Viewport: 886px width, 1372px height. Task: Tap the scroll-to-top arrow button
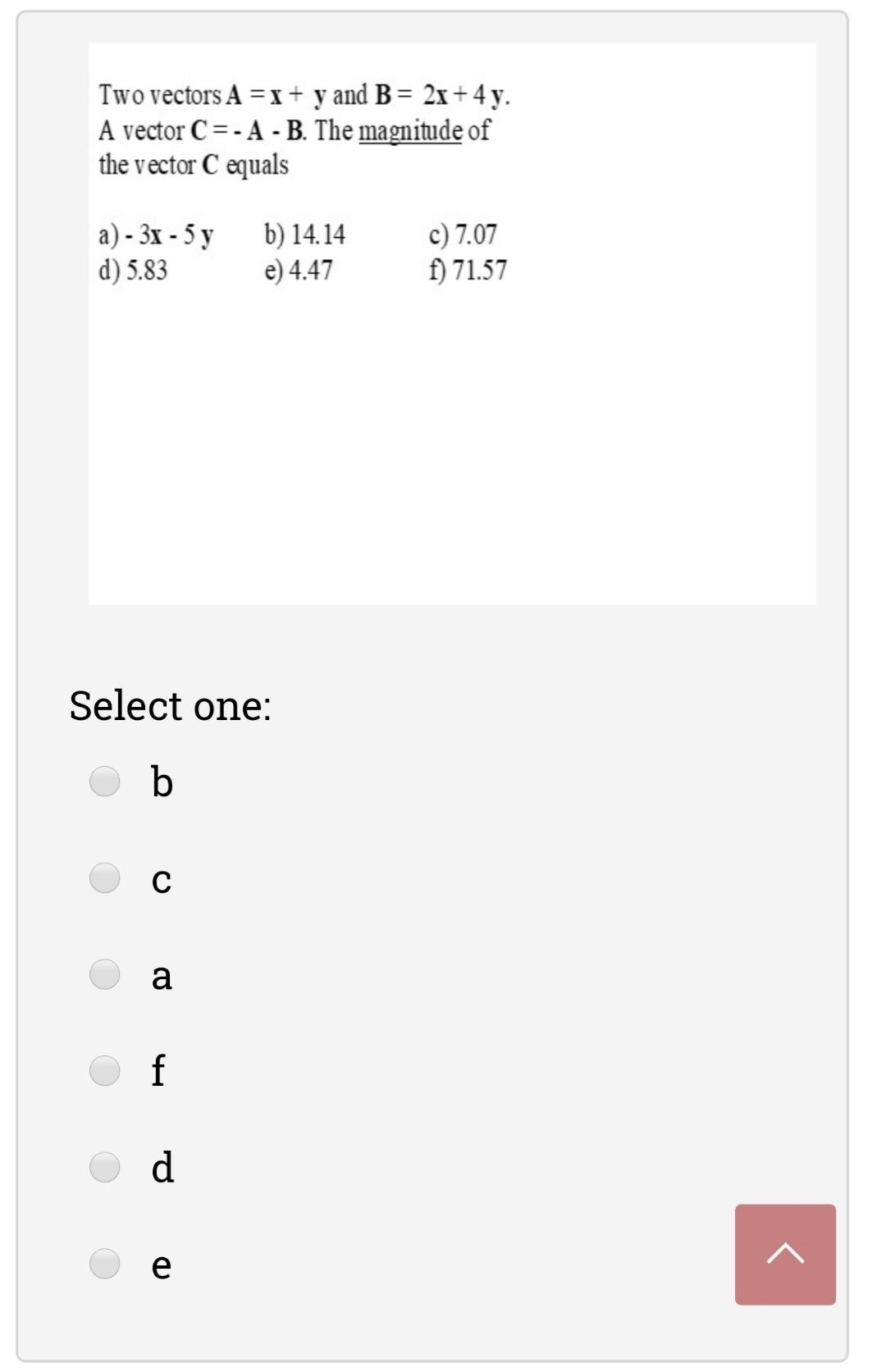(x=785, y=1254)
